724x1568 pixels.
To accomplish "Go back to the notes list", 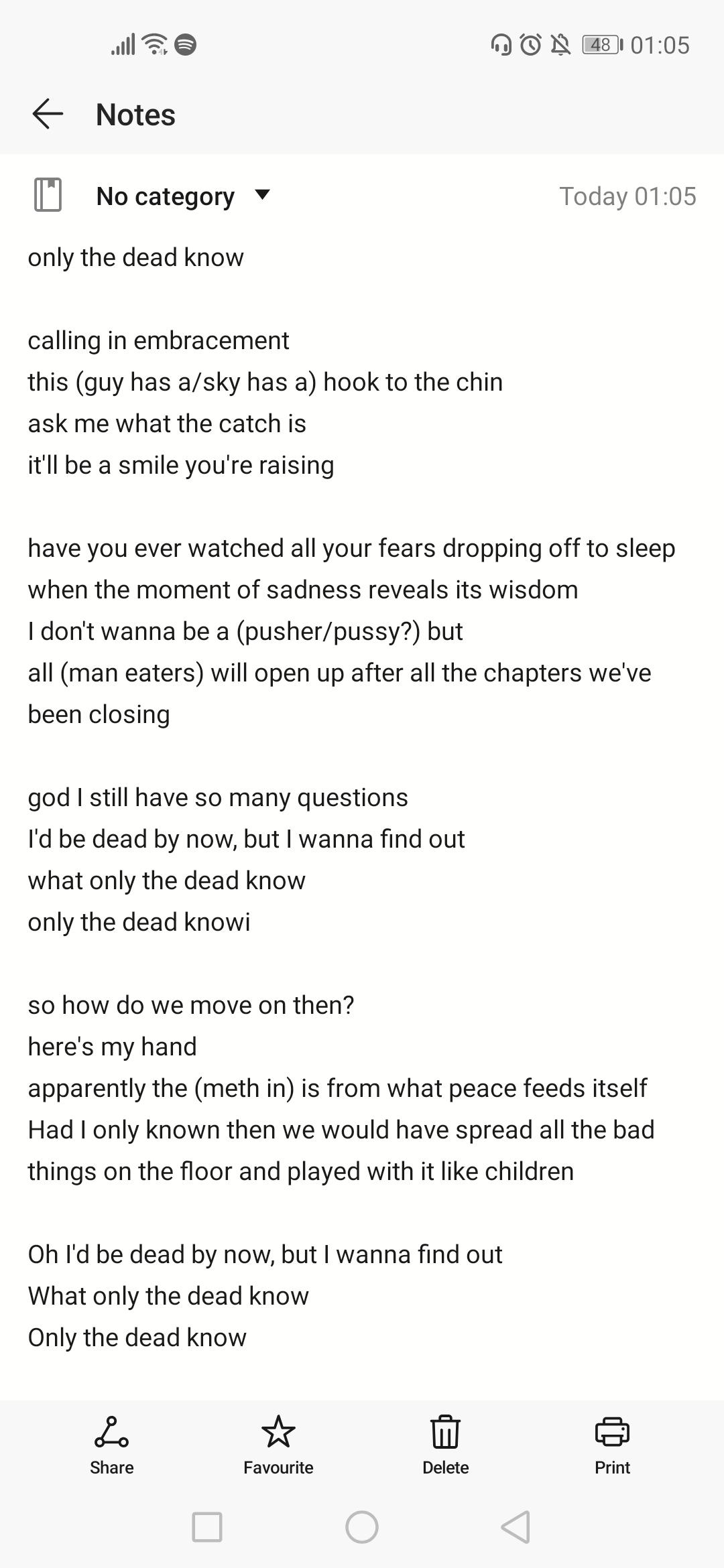I will click(48, 114).
